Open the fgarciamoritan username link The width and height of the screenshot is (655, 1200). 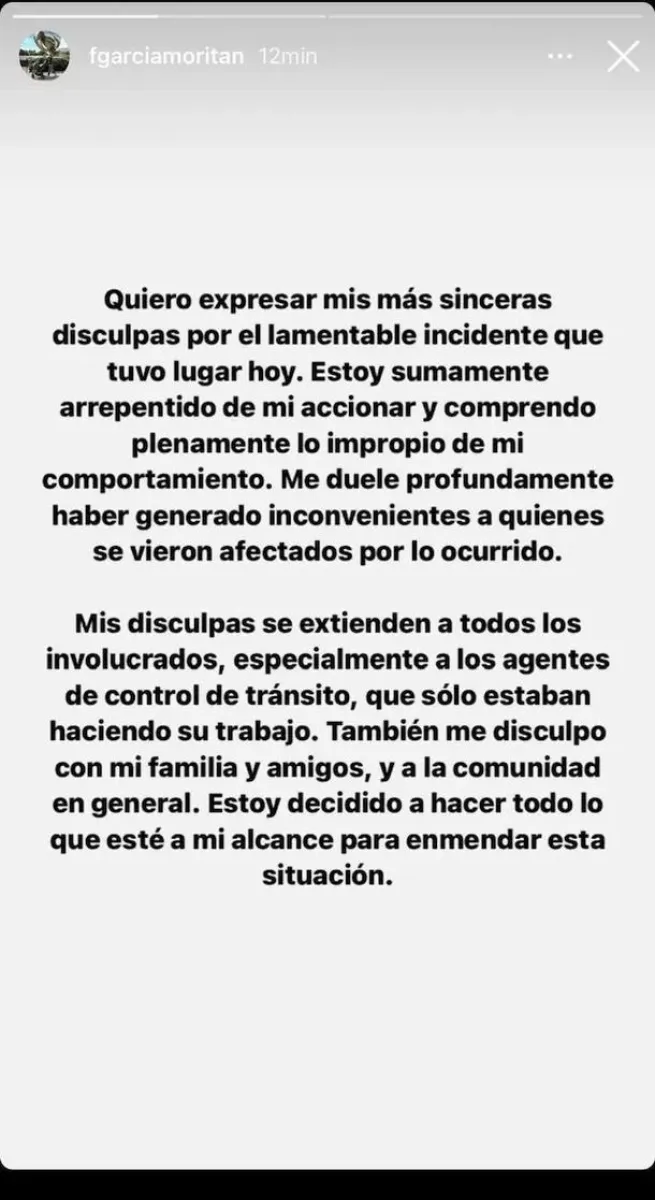point(163,56)
